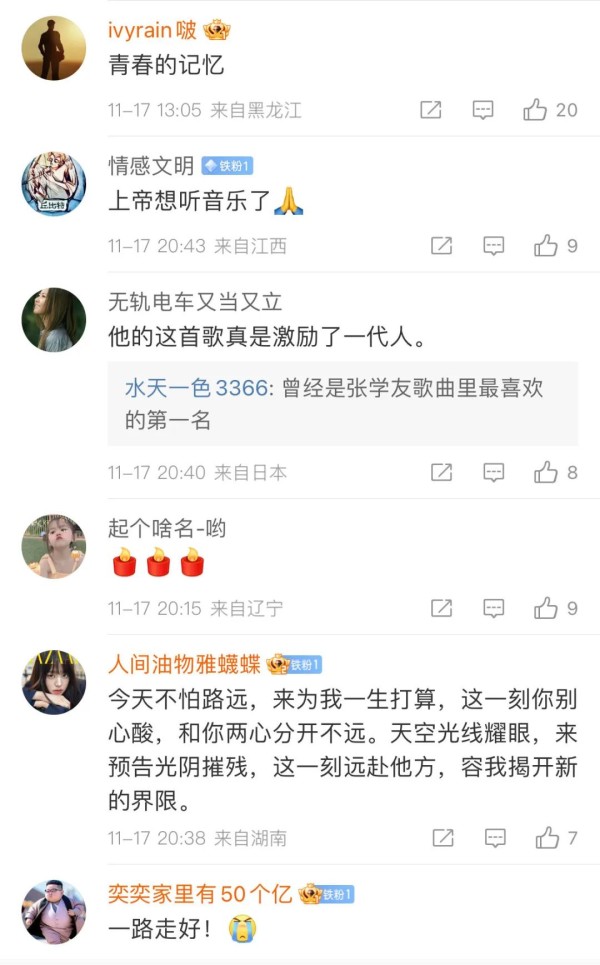Reply to 起个啥名-哟's comment
Screen dimensions: 600x965
[x=493, y=607]
